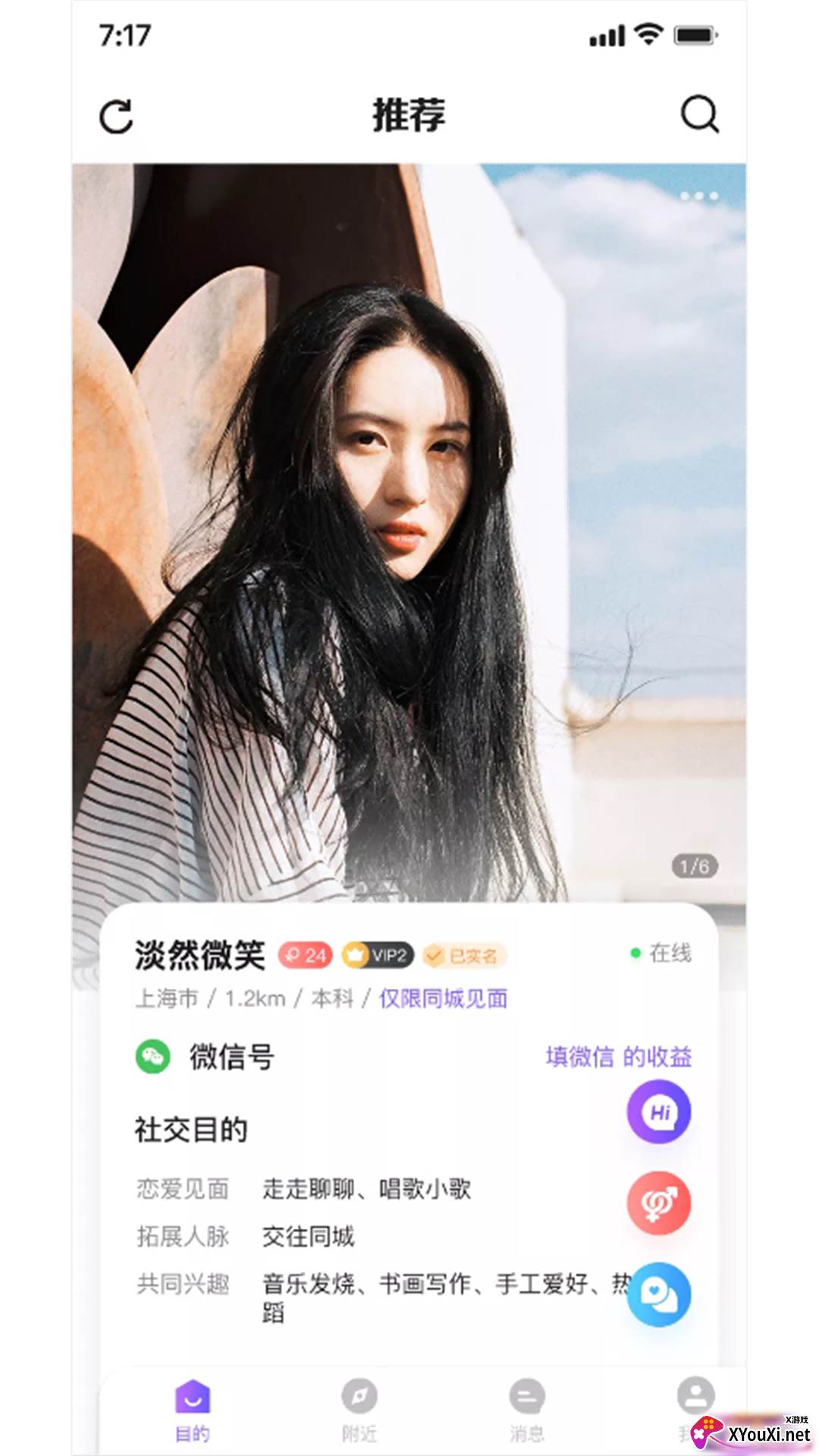
Task: Open search using the magnifier icon
Action: [700, 115]
